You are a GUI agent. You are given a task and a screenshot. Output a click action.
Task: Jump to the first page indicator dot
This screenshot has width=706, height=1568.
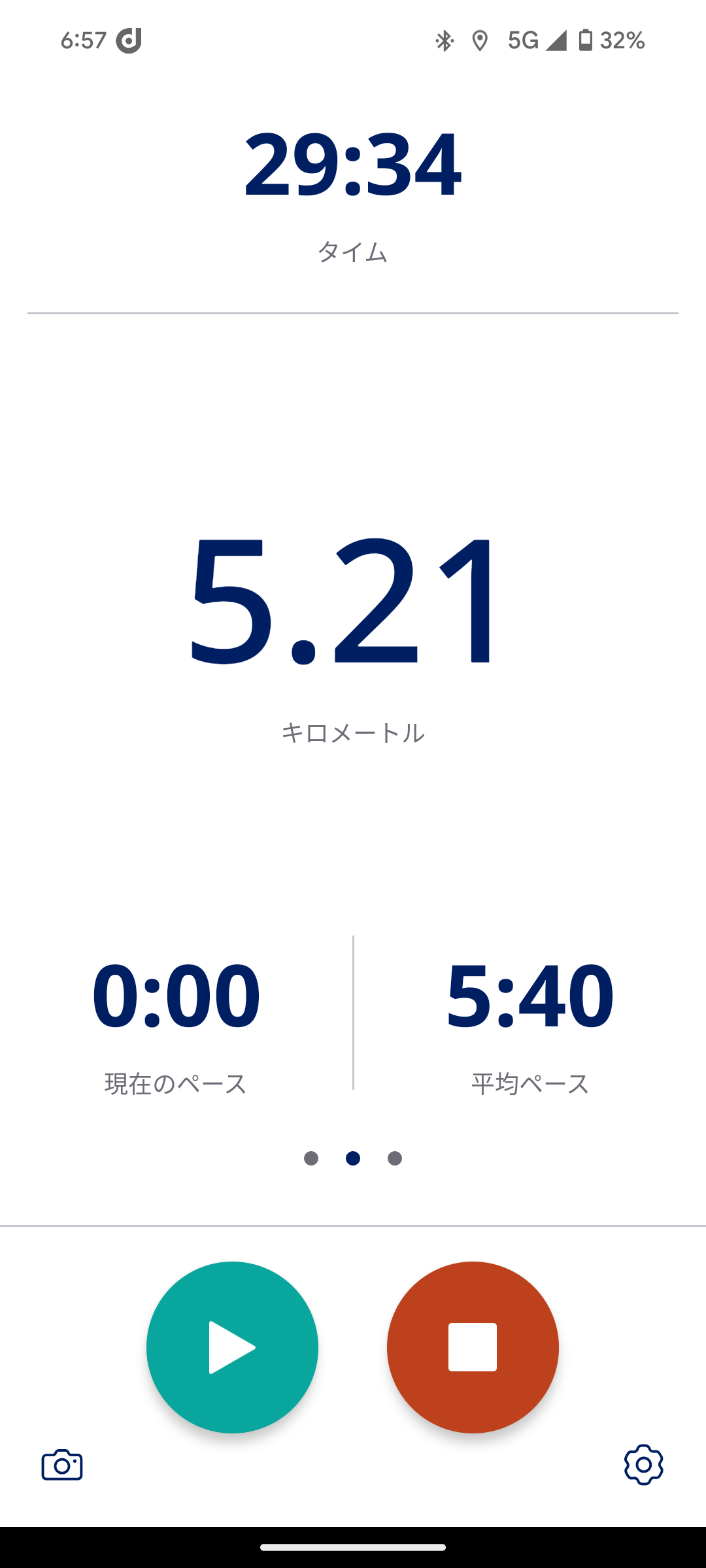click(x=311, y=1158)
